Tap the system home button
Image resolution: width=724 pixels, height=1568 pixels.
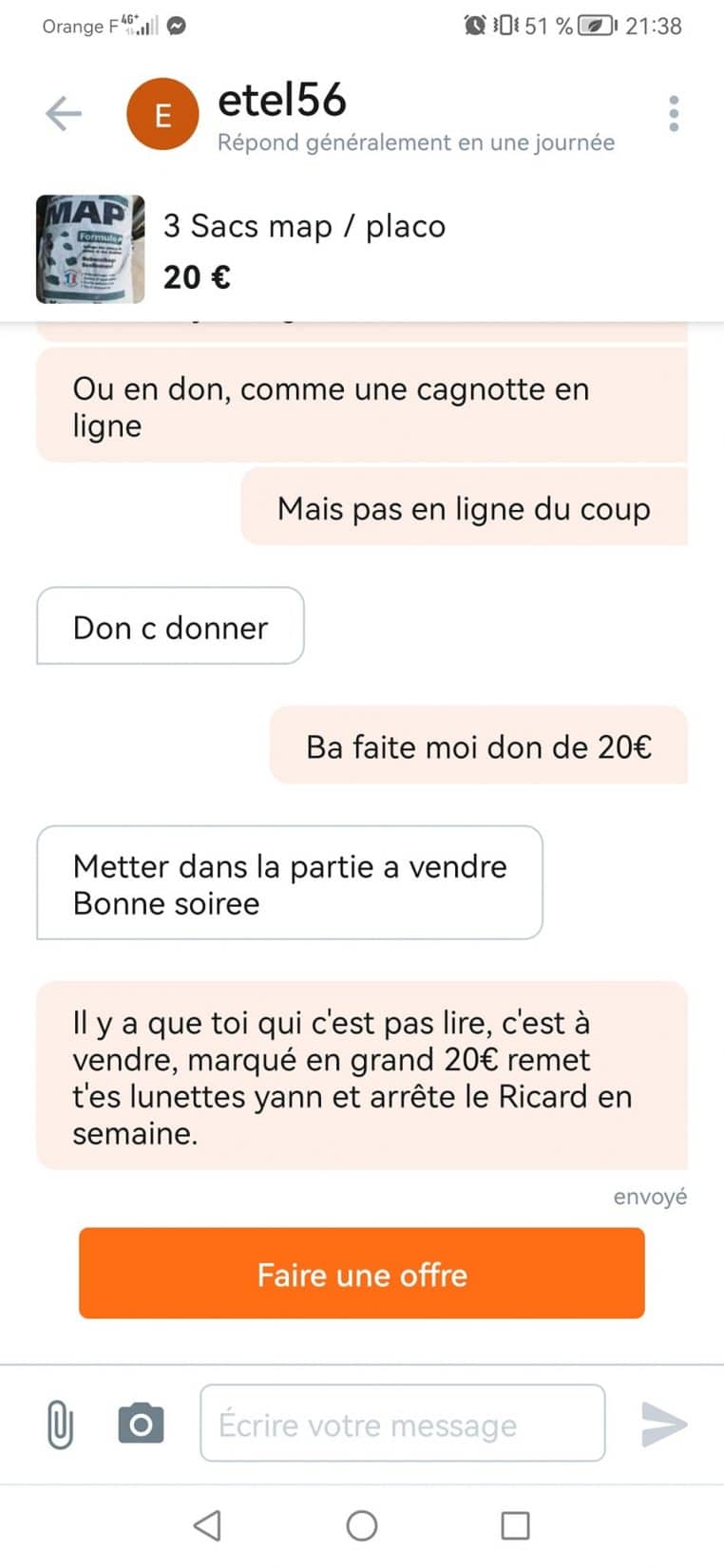(x=361, y=1525)
